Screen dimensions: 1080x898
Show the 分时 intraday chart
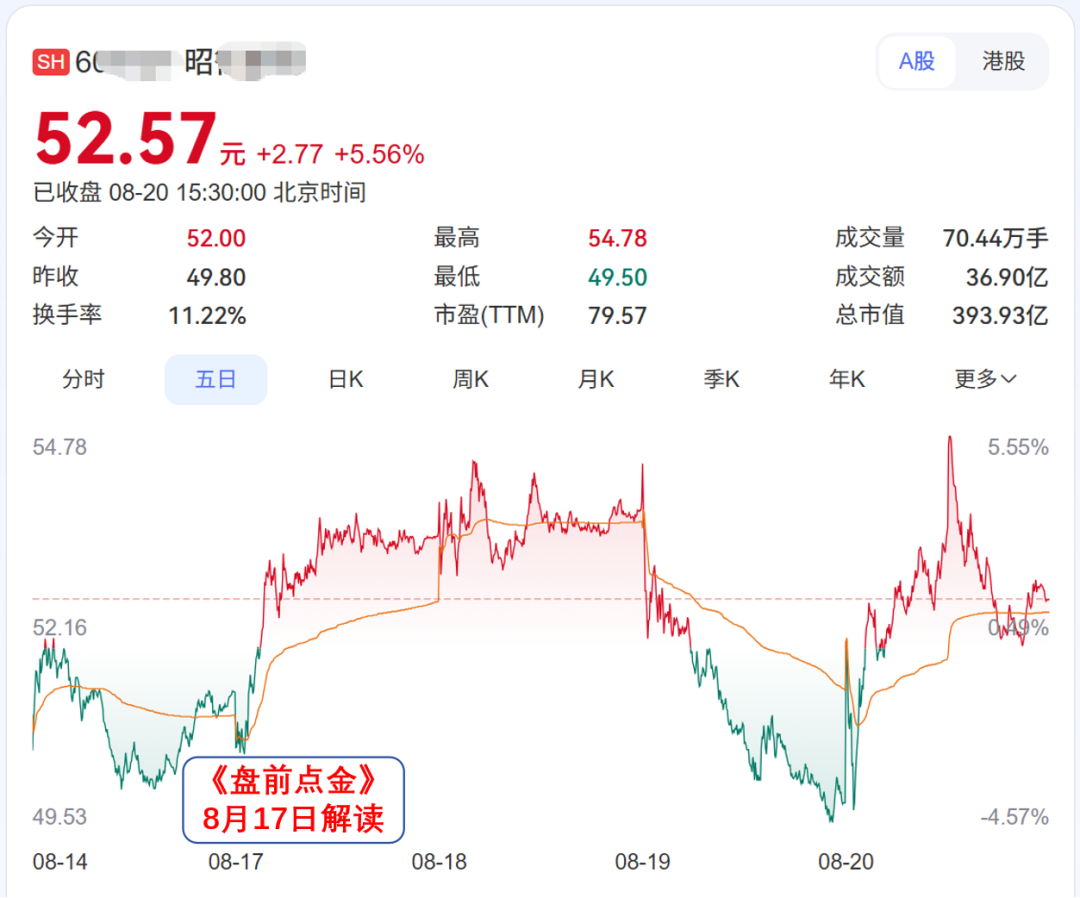coord(83,379)
